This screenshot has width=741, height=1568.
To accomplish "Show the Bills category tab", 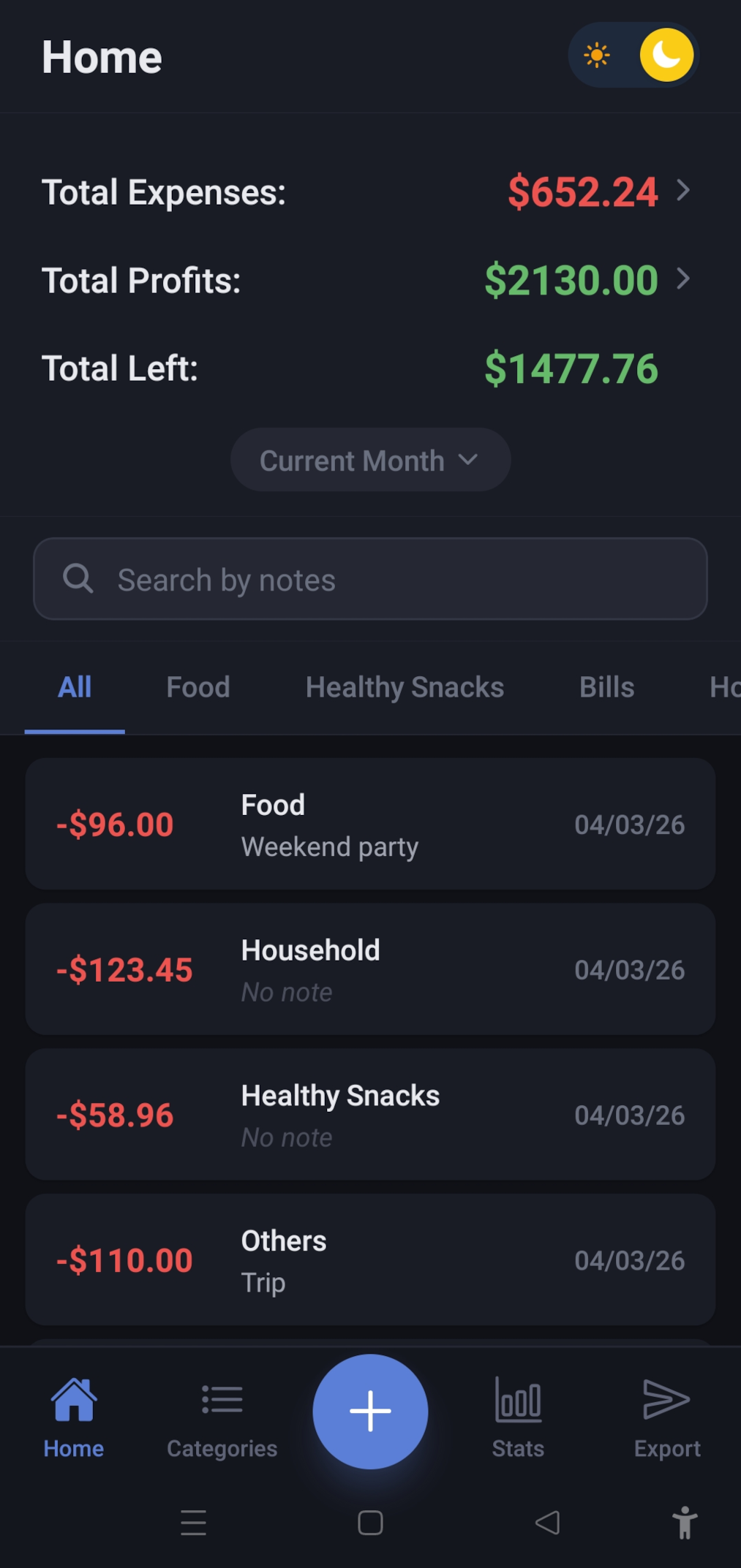I will pos(606,687).
